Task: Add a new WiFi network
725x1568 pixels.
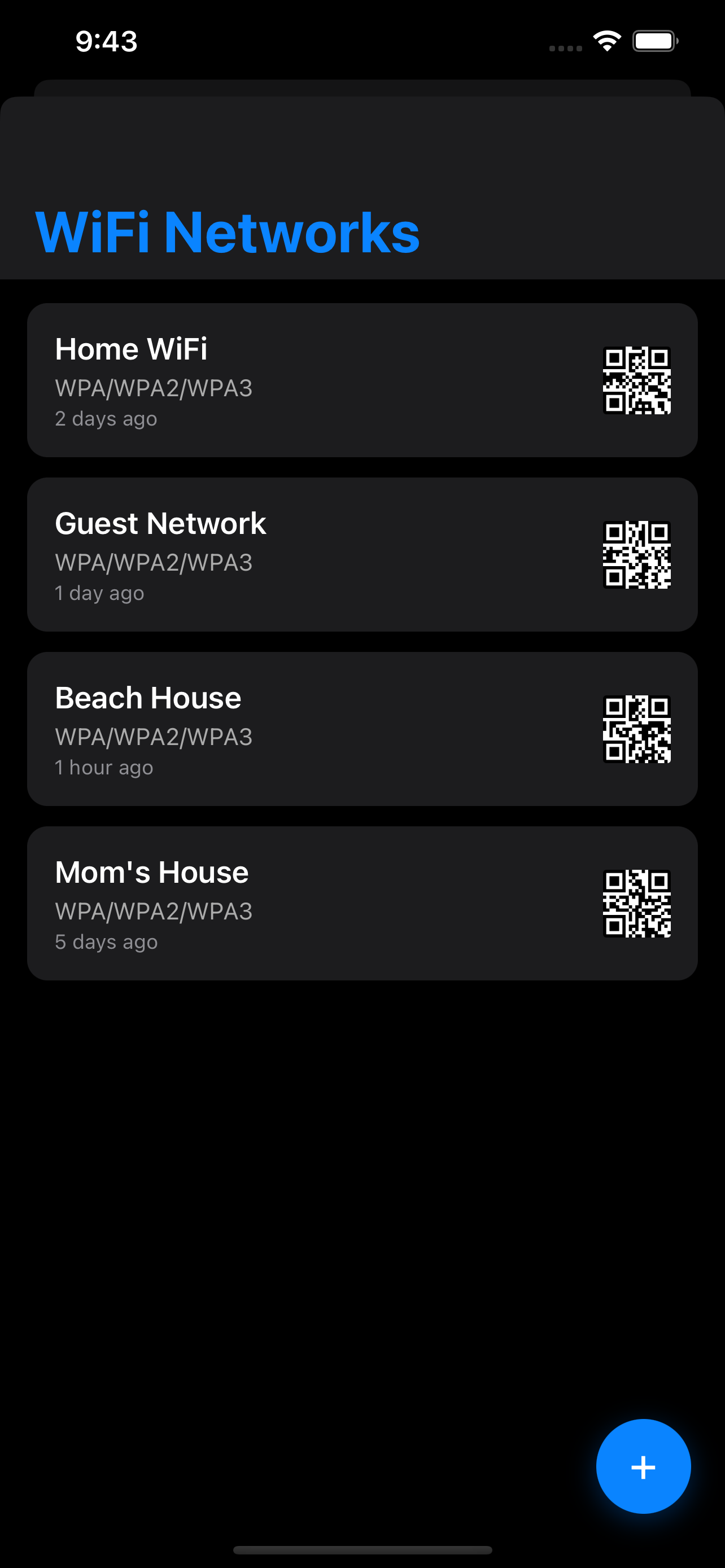Action: coord(643,1466)
